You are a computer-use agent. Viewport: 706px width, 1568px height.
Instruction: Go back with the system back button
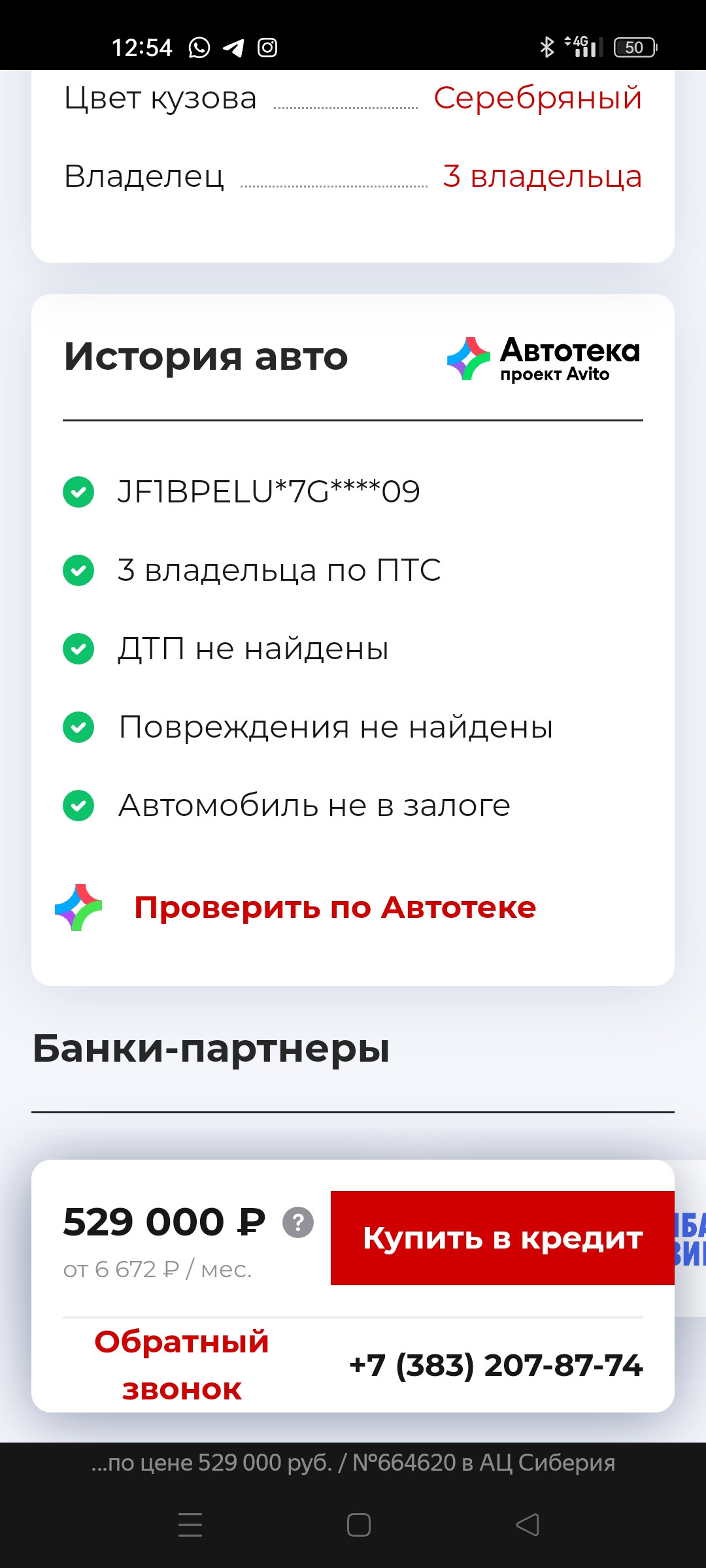pyautogui.click(x=528, y=1525)
